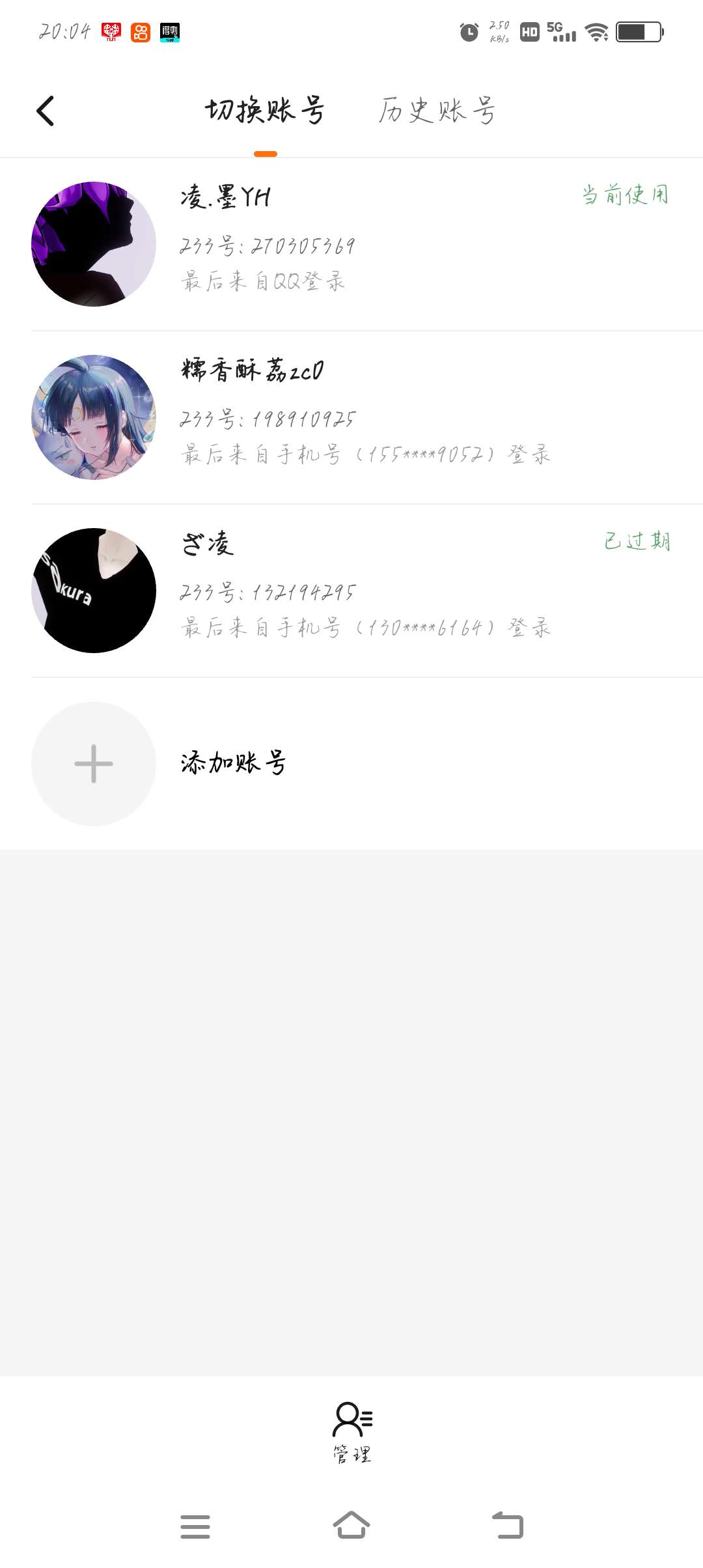The width and height of the screenshot is (703, 1568).
Task: Go back using the top-left arrow
Action: click(45, 111)
